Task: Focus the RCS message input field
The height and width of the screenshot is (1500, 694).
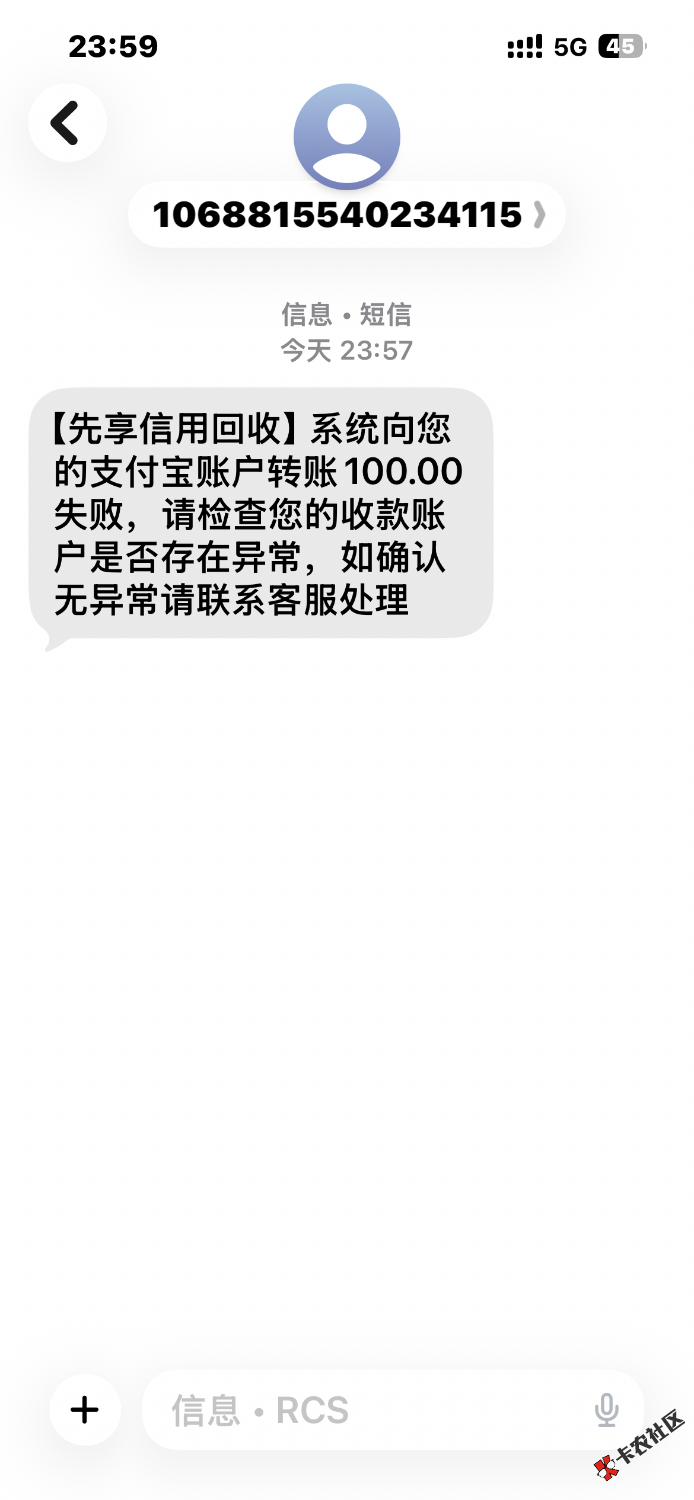Action: 370,1410
